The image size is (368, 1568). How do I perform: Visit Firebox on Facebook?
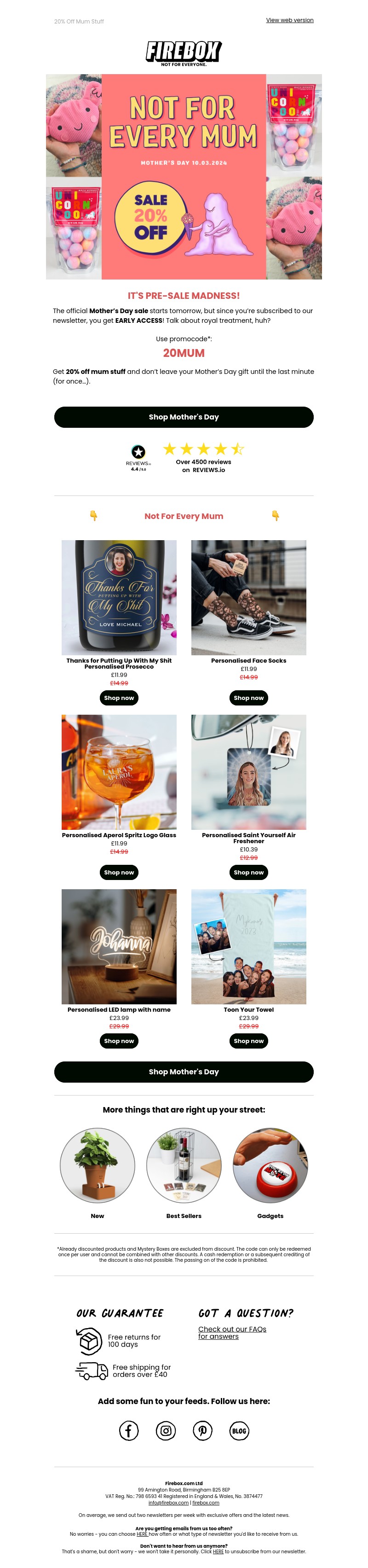(128, 1430)
